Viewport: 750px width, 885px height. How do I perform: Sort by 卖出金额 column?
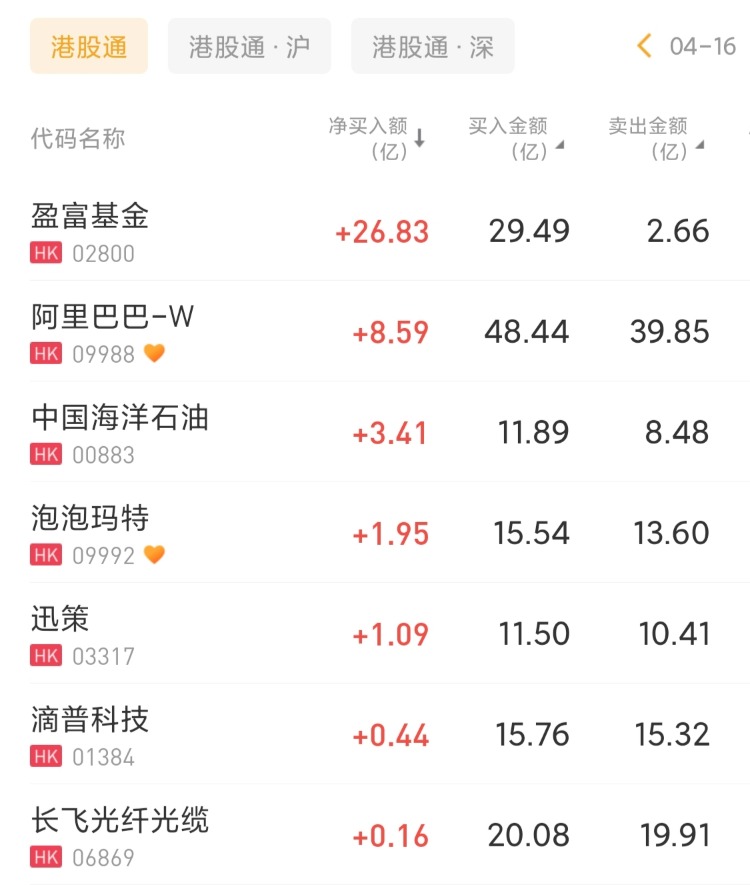click(655, 138)
